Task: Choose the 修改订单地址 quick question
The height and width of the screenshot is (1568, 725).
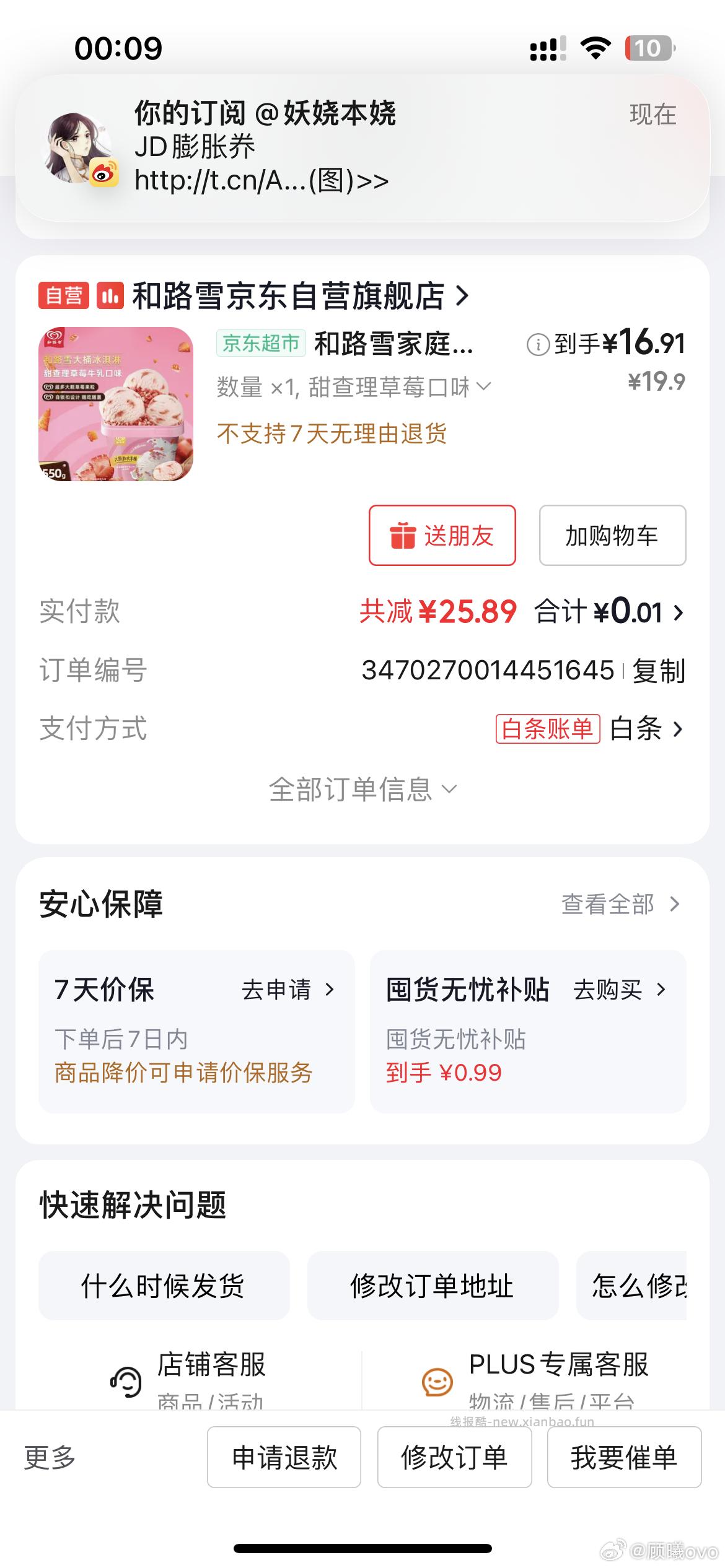Action: tap(433, 1286)
